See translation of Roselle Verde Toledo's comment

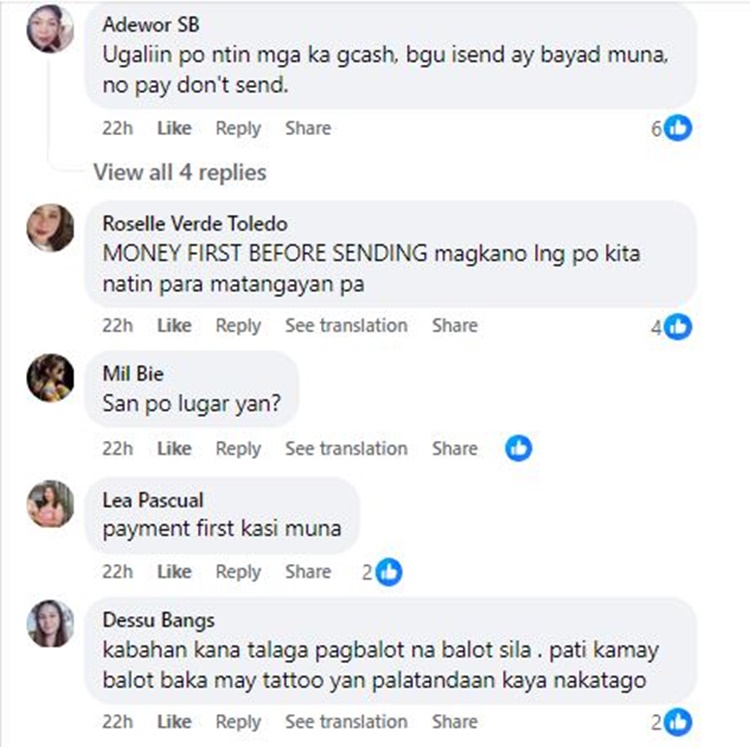click(x=346, y=325)
